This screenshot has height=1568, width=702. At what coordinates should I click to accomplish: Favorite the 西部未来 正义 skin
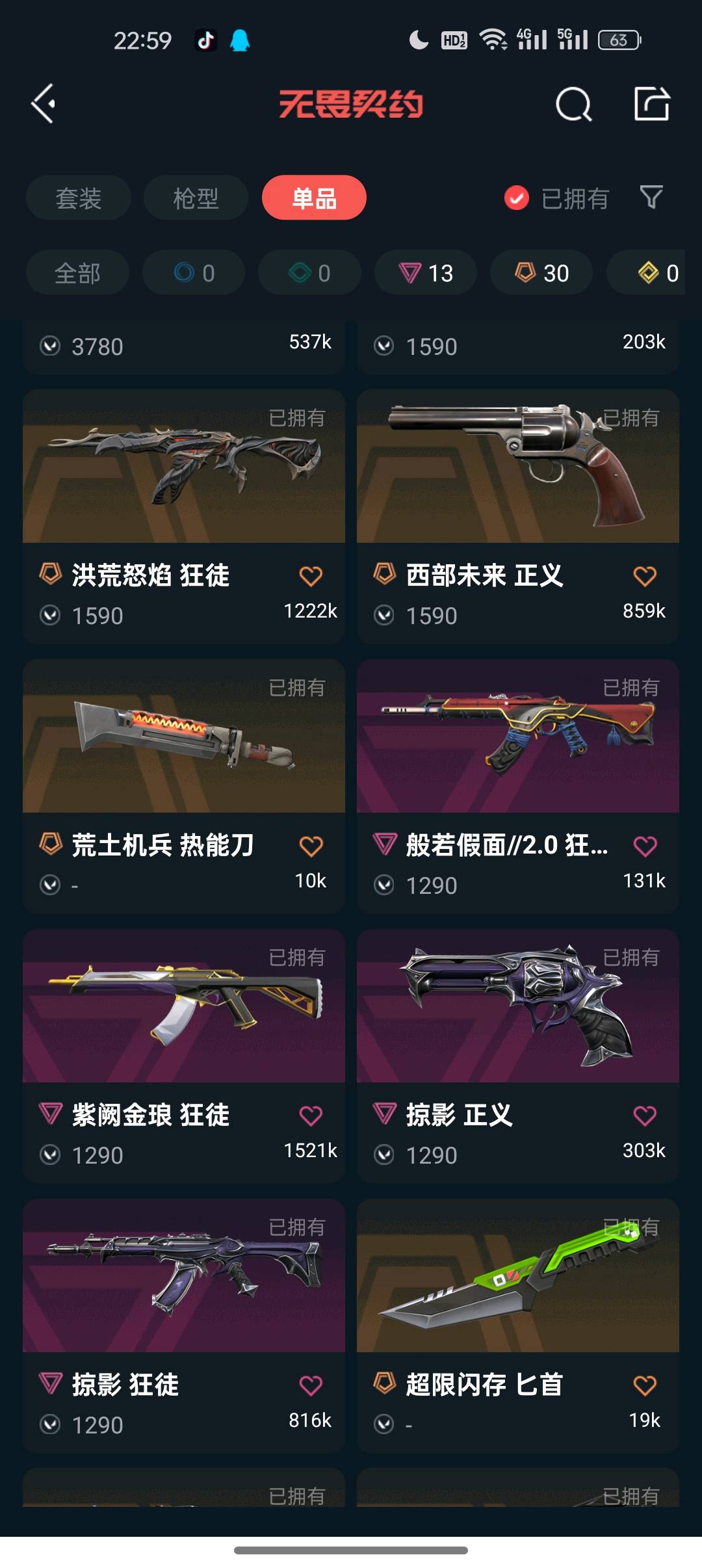click(x=645, y=576)
